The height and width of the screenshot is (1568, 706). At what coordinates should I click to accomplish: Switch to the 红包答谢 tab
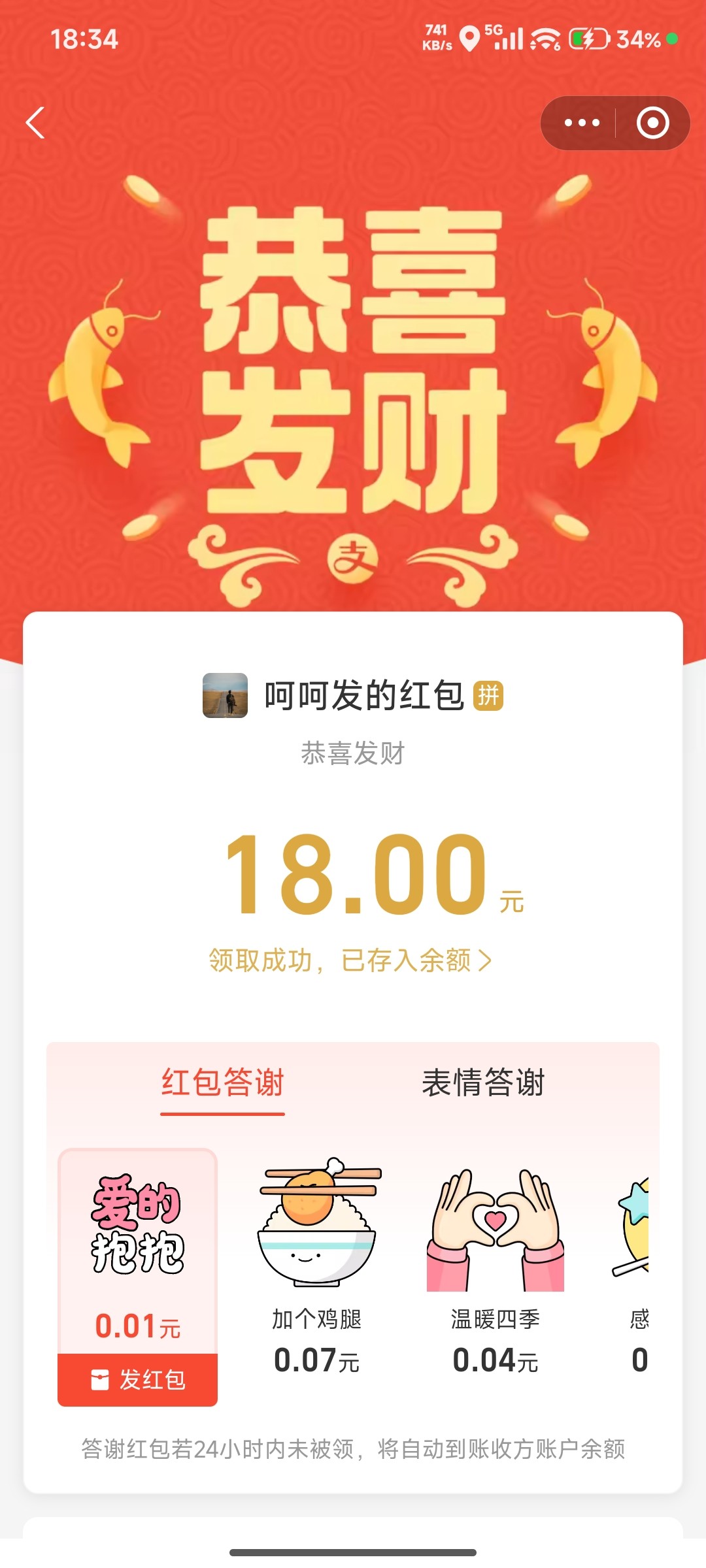tap(222, 1083)
